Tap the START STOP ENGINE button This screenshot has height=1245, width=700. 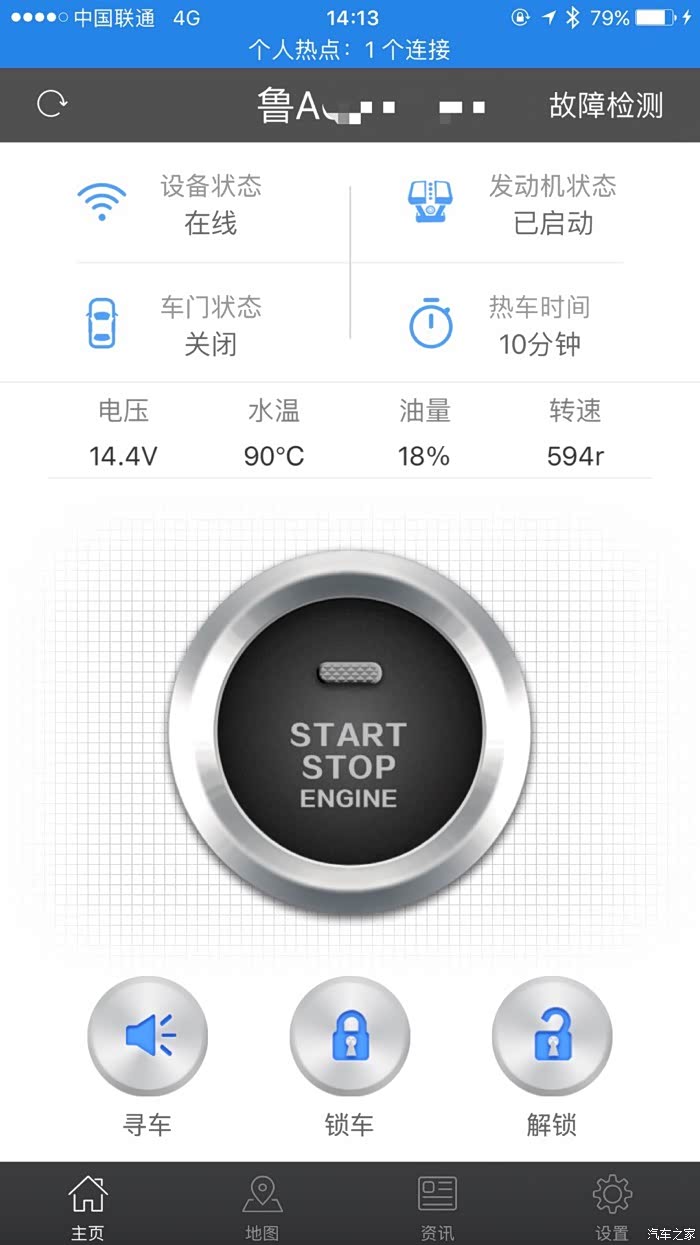point(349,733)
